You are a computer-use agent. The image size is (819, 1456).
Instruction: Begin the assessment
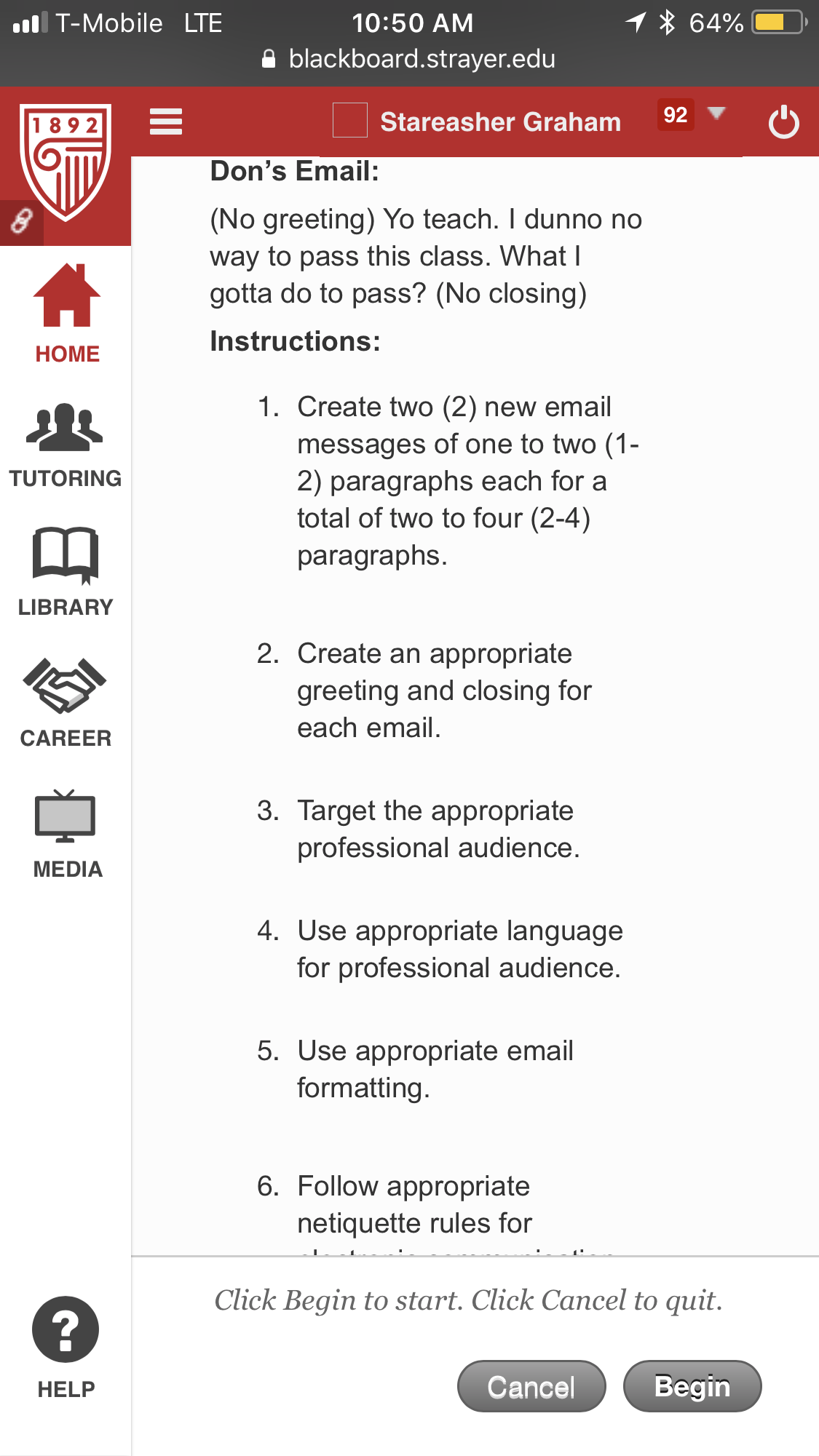[692, 1386]
